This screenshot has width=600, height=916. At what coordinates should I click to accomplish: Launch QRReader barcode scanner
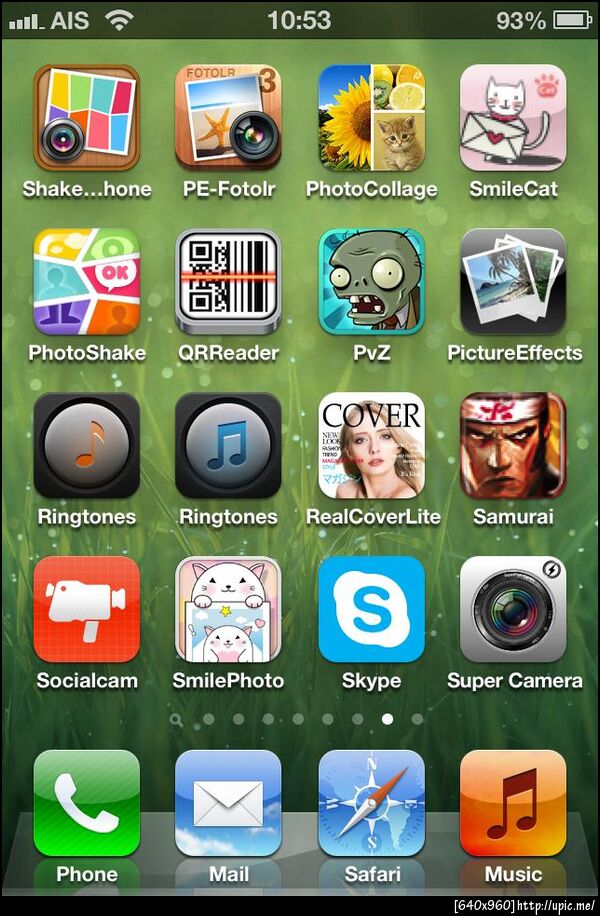[228, 282]
